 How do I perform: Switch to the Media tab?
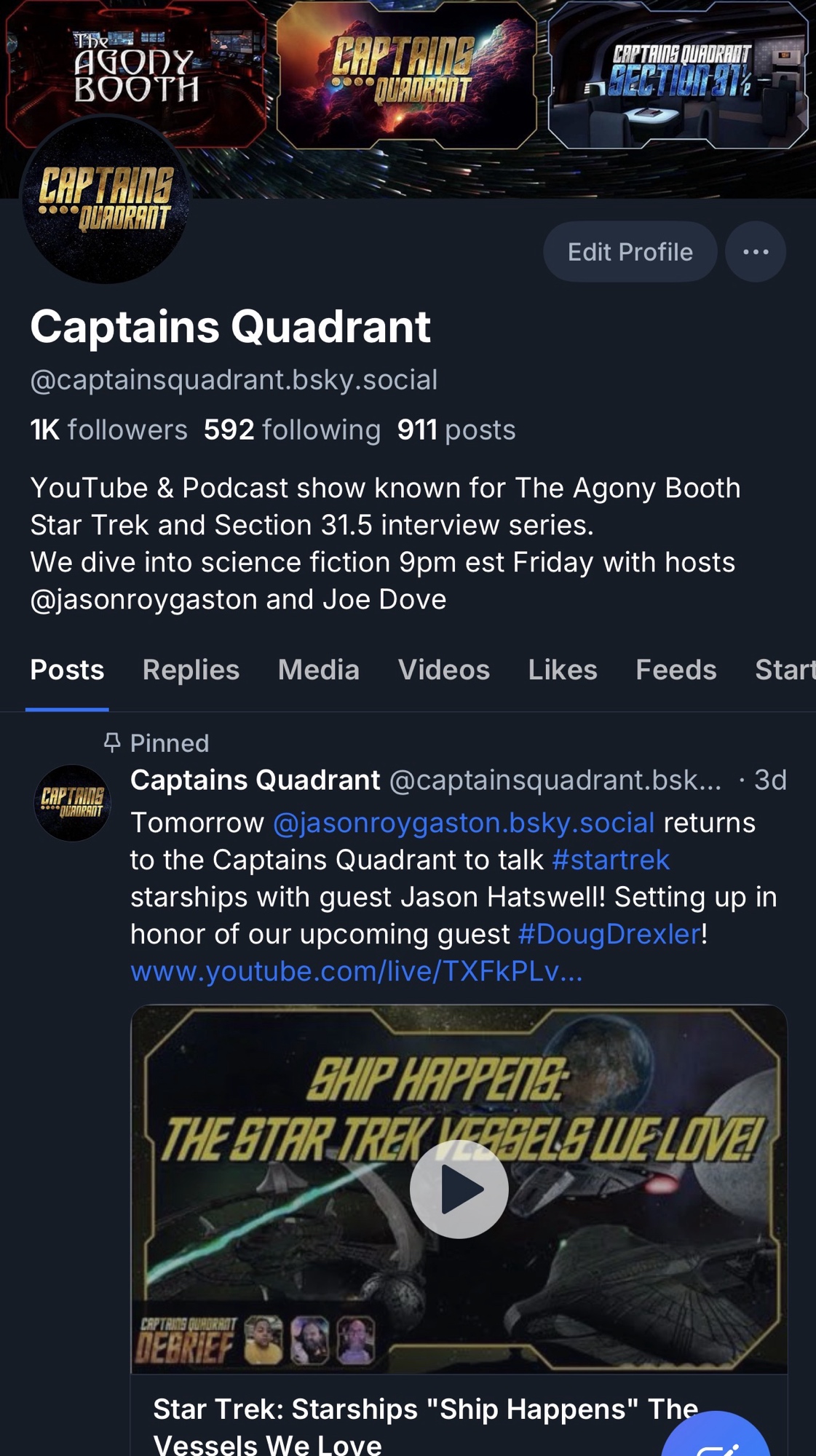pos(319,670)
